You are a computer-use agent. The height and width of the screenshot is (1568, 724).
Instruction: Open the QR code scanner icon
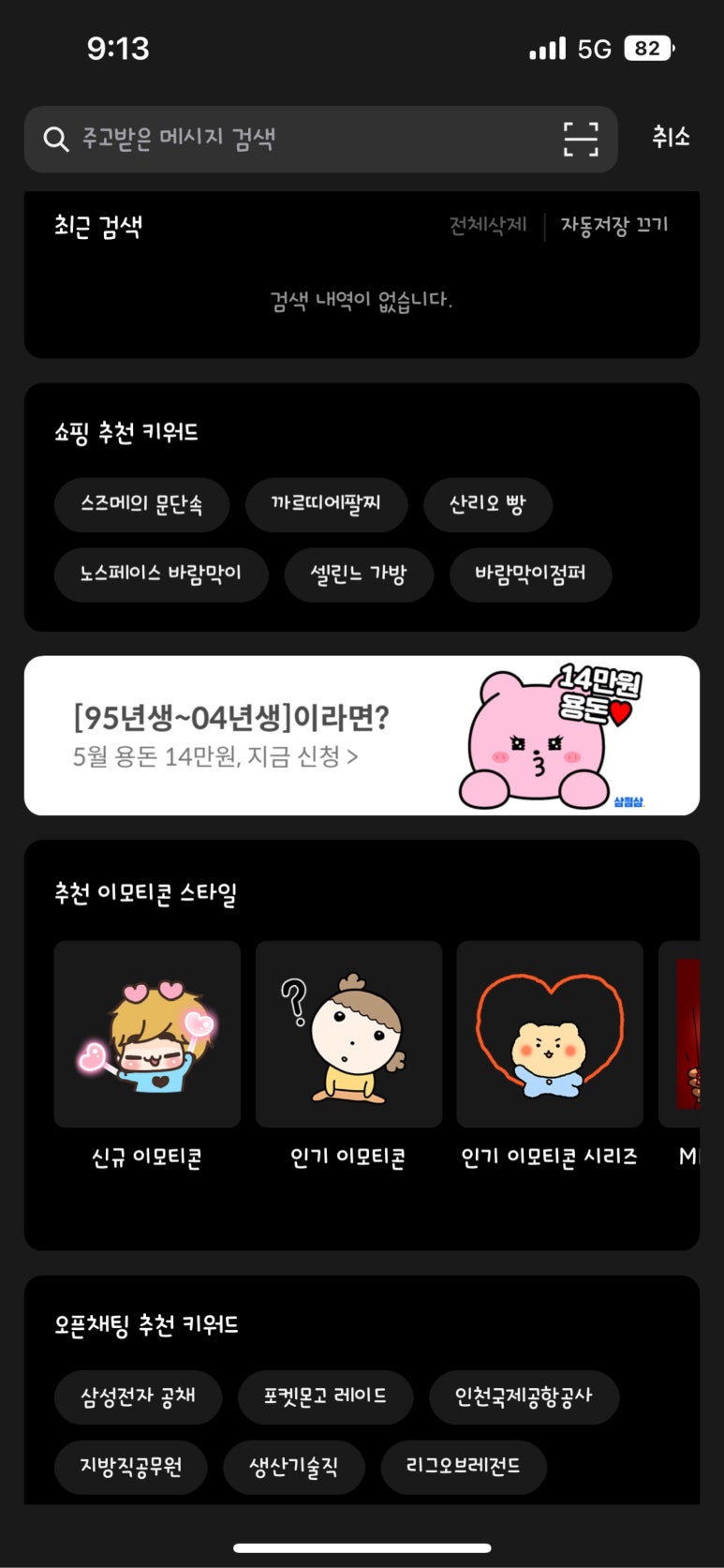[x=581, y=139]
